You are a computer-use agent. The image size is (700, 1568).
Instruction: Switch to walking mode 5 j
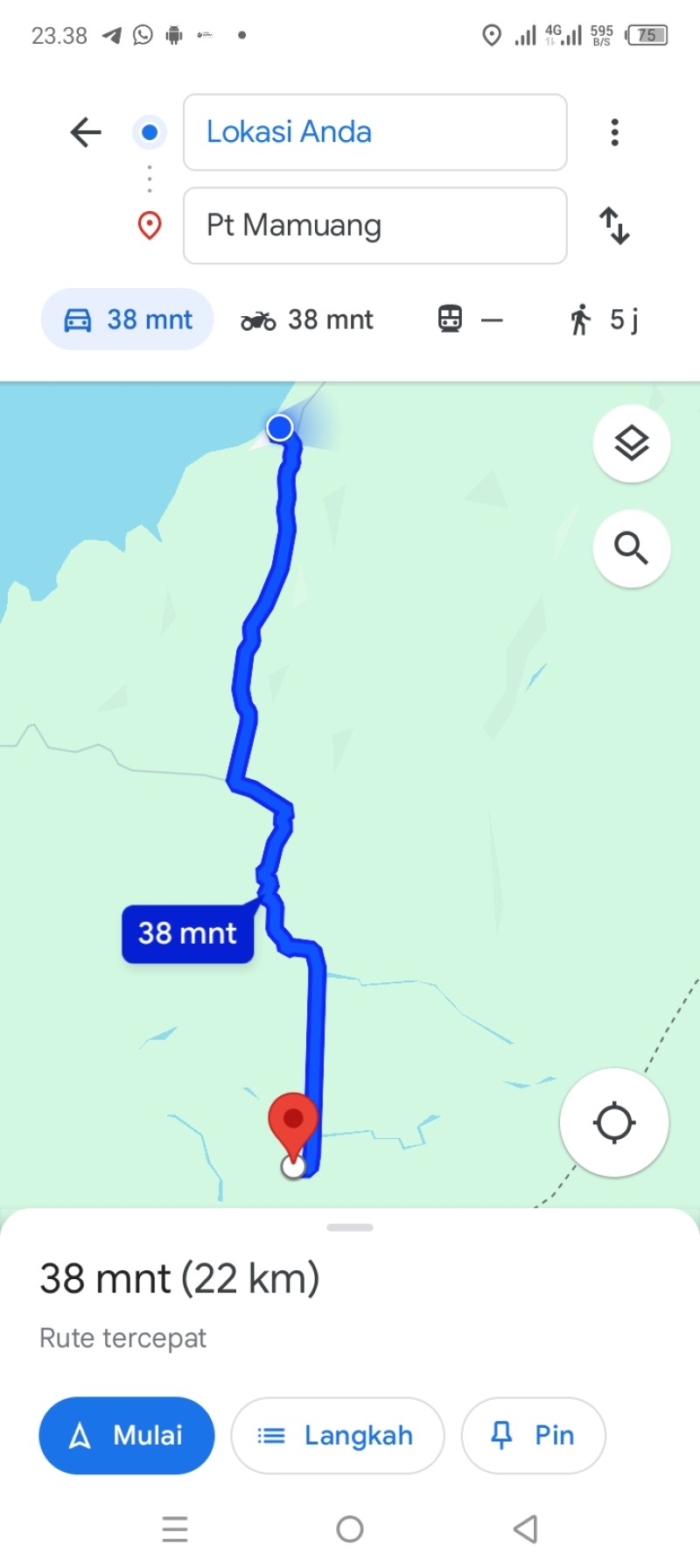coord(604,320)
